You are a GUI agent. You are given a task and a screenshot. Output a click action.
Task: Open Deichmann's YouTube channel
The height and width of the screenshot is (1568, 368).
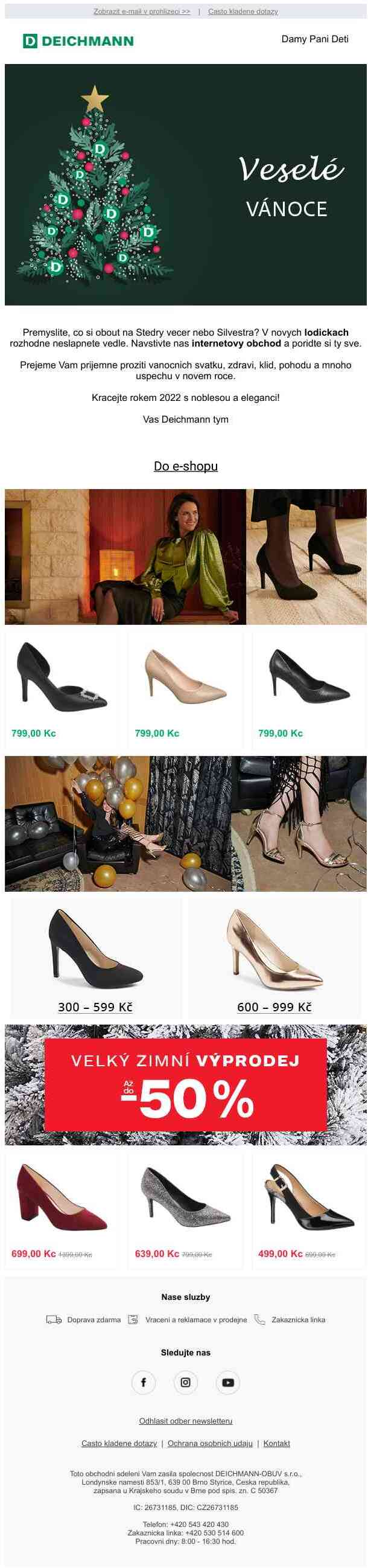228,1383
